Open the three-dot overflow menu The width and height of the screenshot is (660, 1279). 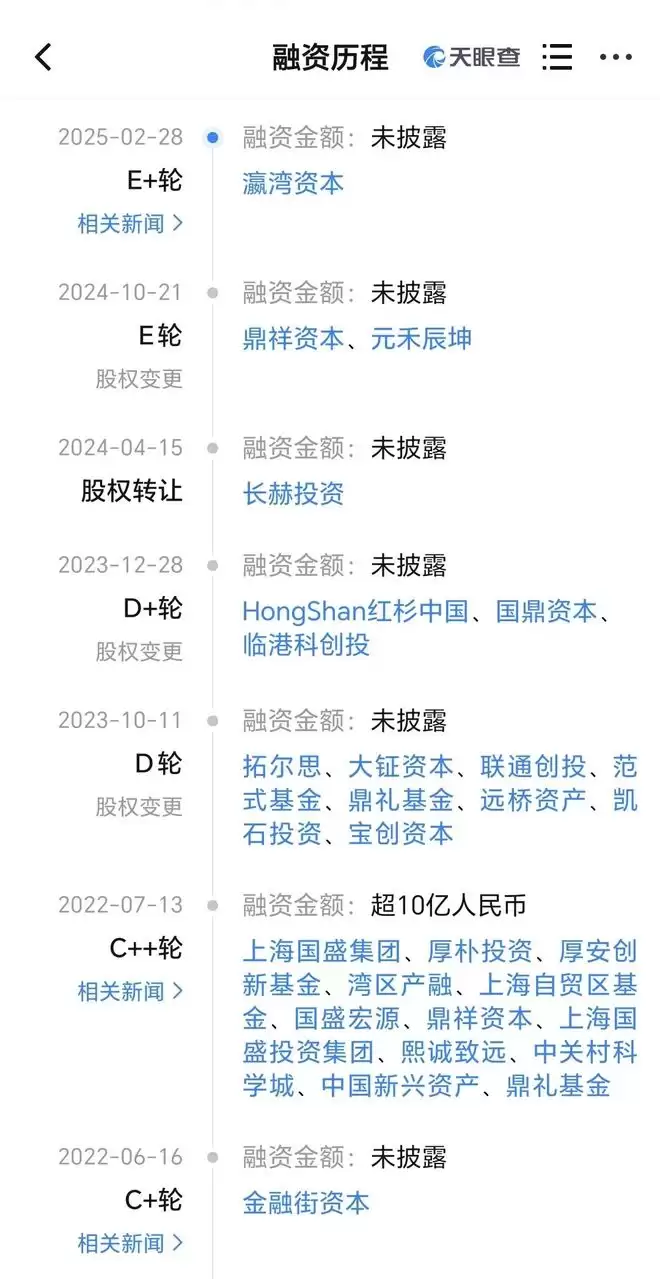pos(615,57)
